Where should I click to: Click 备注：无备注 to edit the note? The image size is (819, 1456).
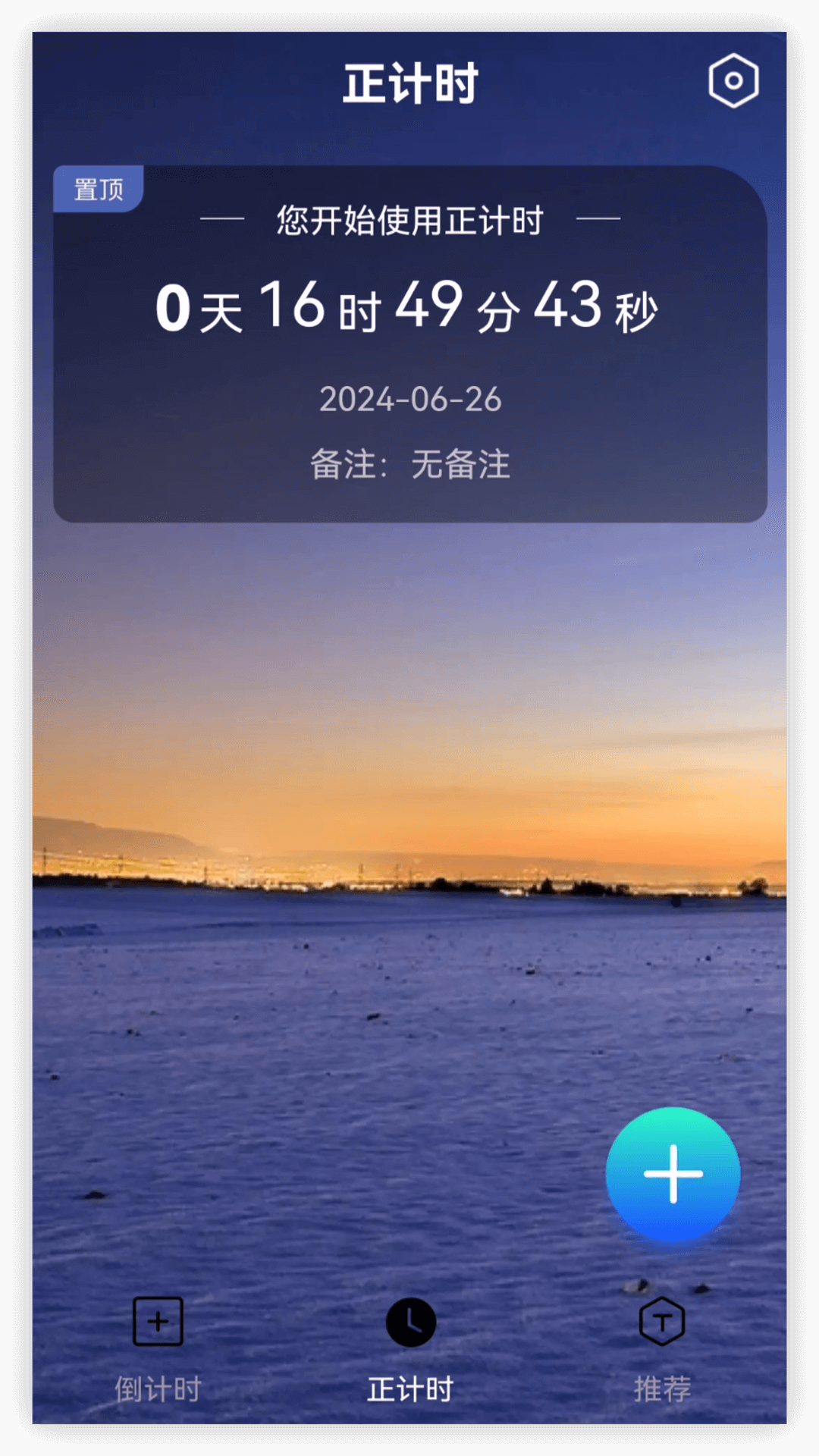[409, 463]
